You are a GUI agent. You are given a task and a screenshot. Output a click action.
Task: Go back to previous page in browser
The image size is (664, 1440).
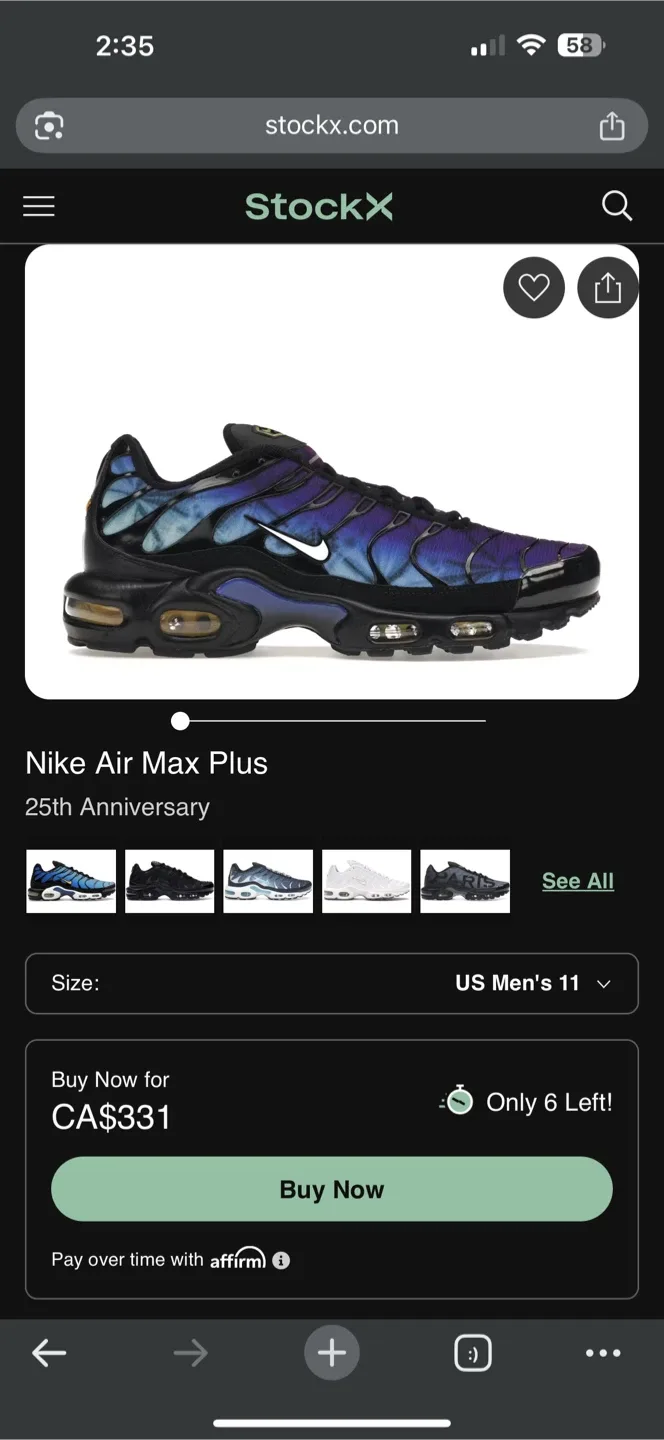pyautogui.click(x=49, y=1353)
